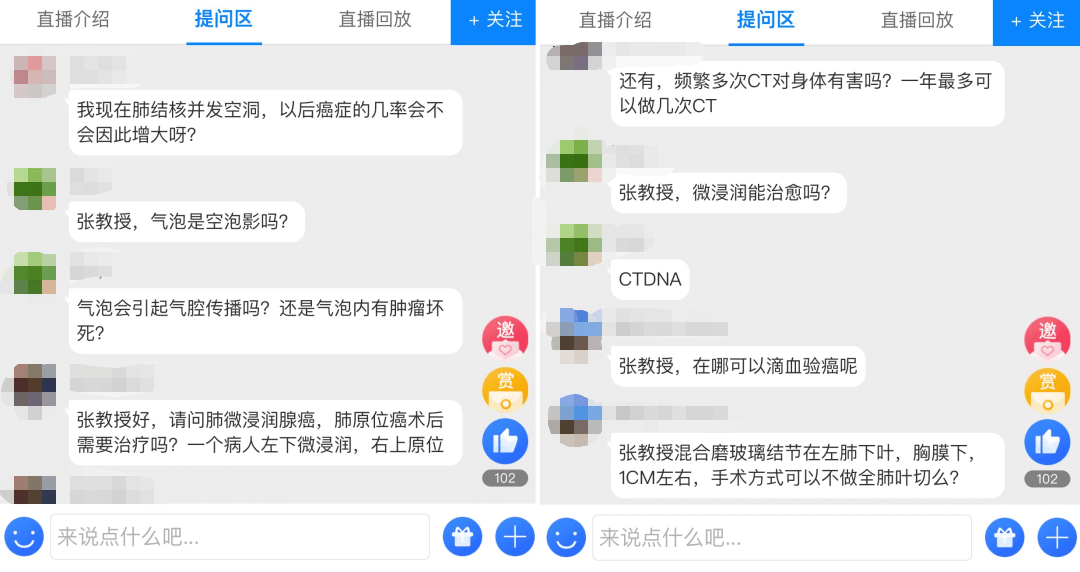Viewport: 1080px width, 572px height.
Task: Tap the 赏 reward icon in right screen
Action: (x=1047, y=389)
